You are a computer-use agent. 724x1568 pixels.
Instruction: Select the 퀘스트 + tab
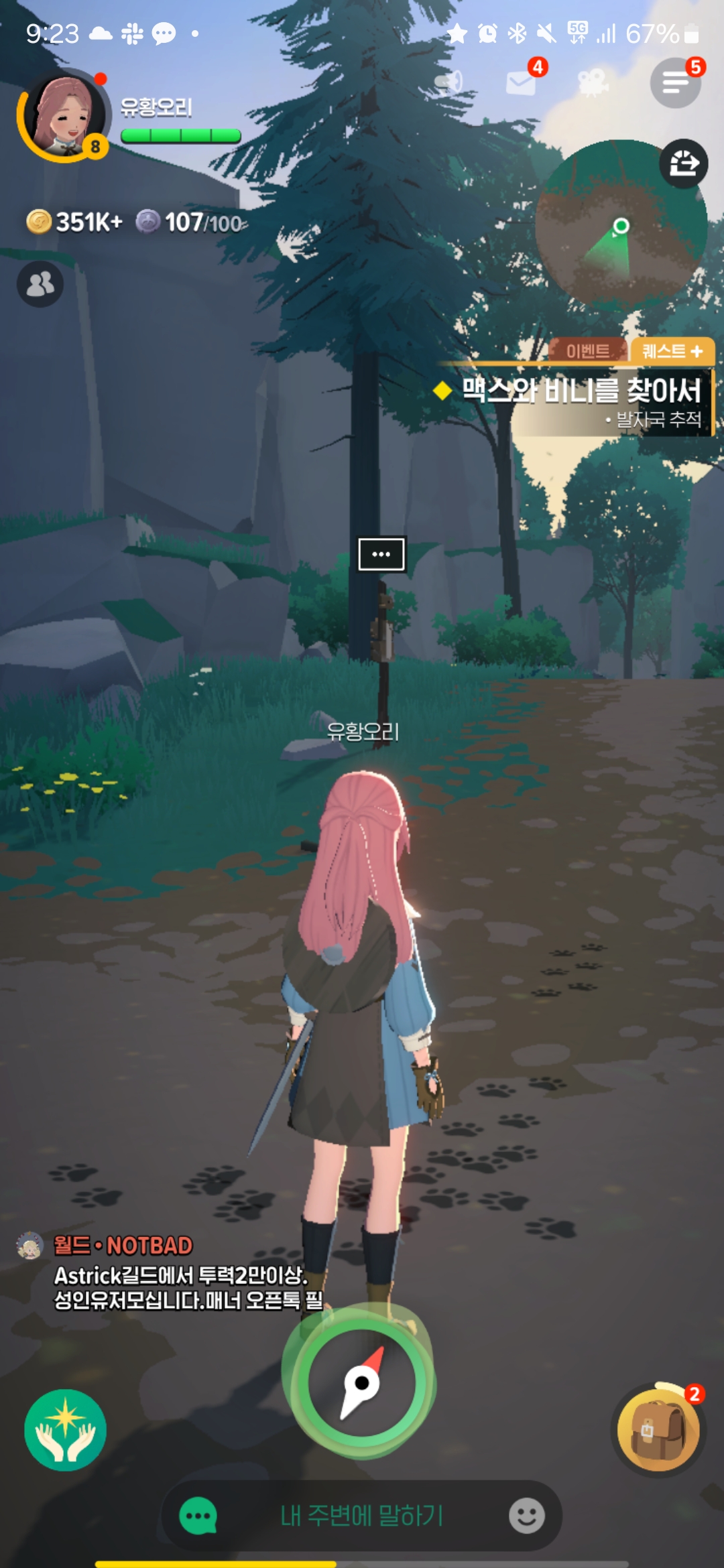click(x=672, y=350)
